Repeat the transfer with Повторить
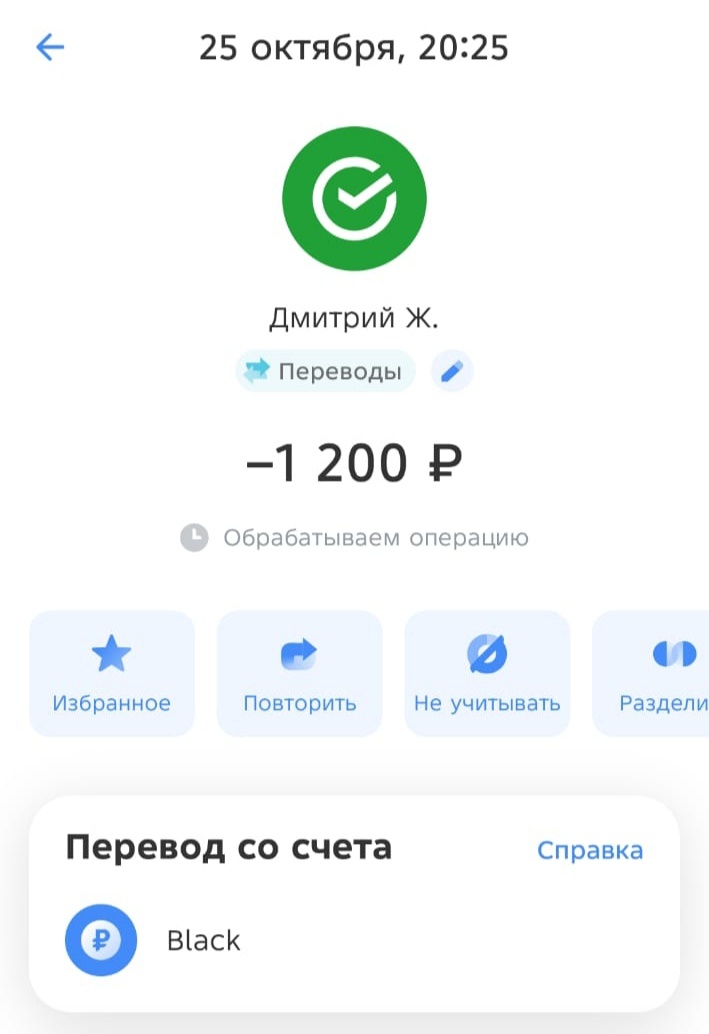 coord(299,673)
